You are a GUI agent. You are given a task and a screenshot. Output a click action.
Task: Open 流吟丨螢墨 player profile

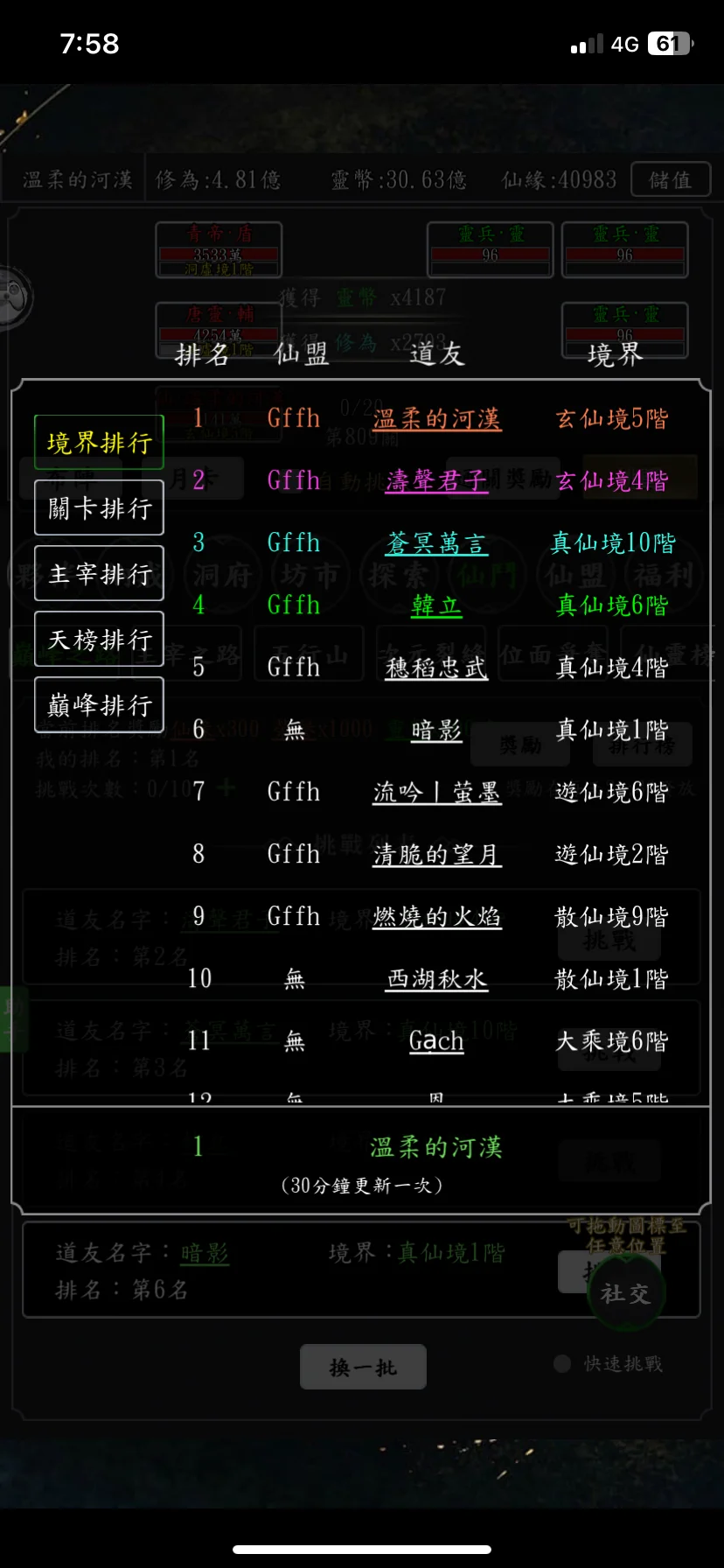click(x=436, y=792)
